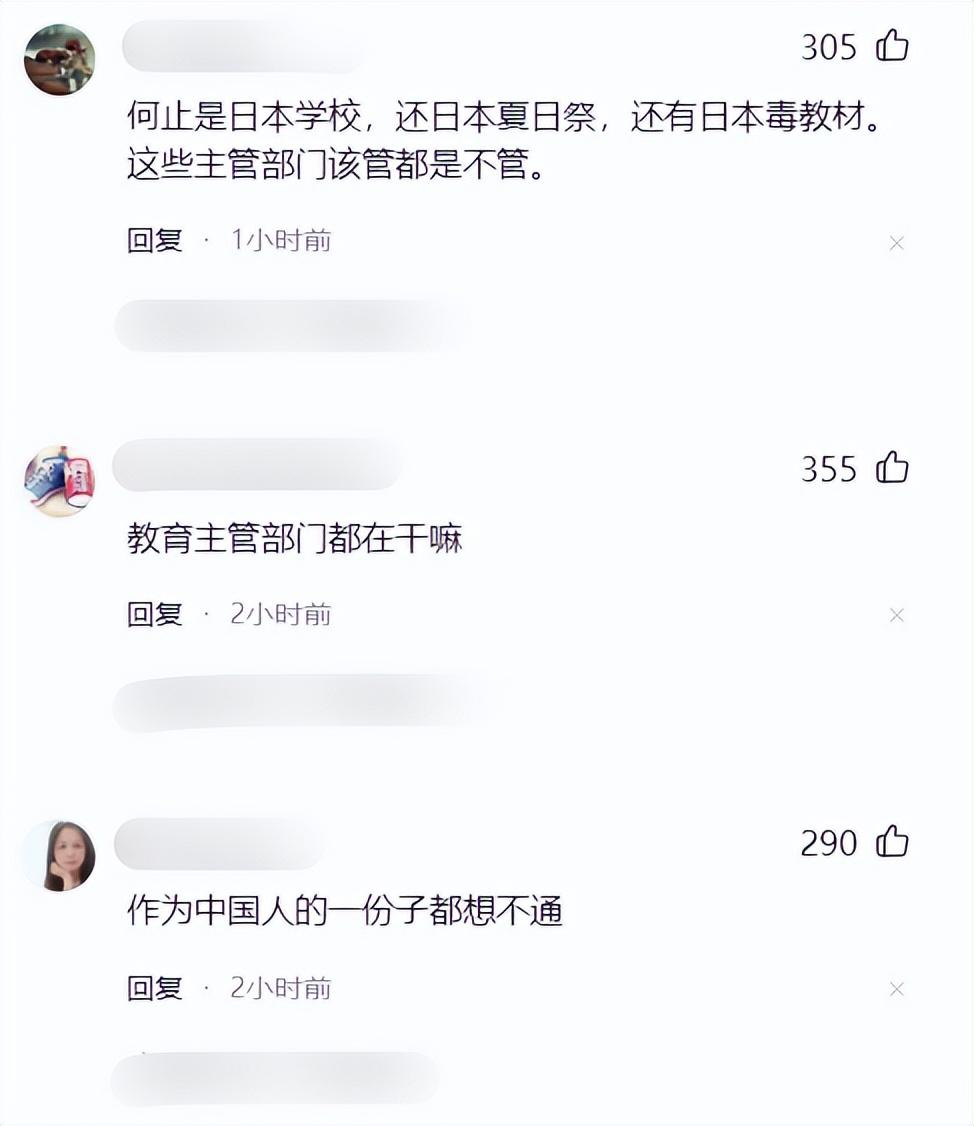Reply to the comment posted 1小时前
The image size is (974, 1126).
[155, 240]
